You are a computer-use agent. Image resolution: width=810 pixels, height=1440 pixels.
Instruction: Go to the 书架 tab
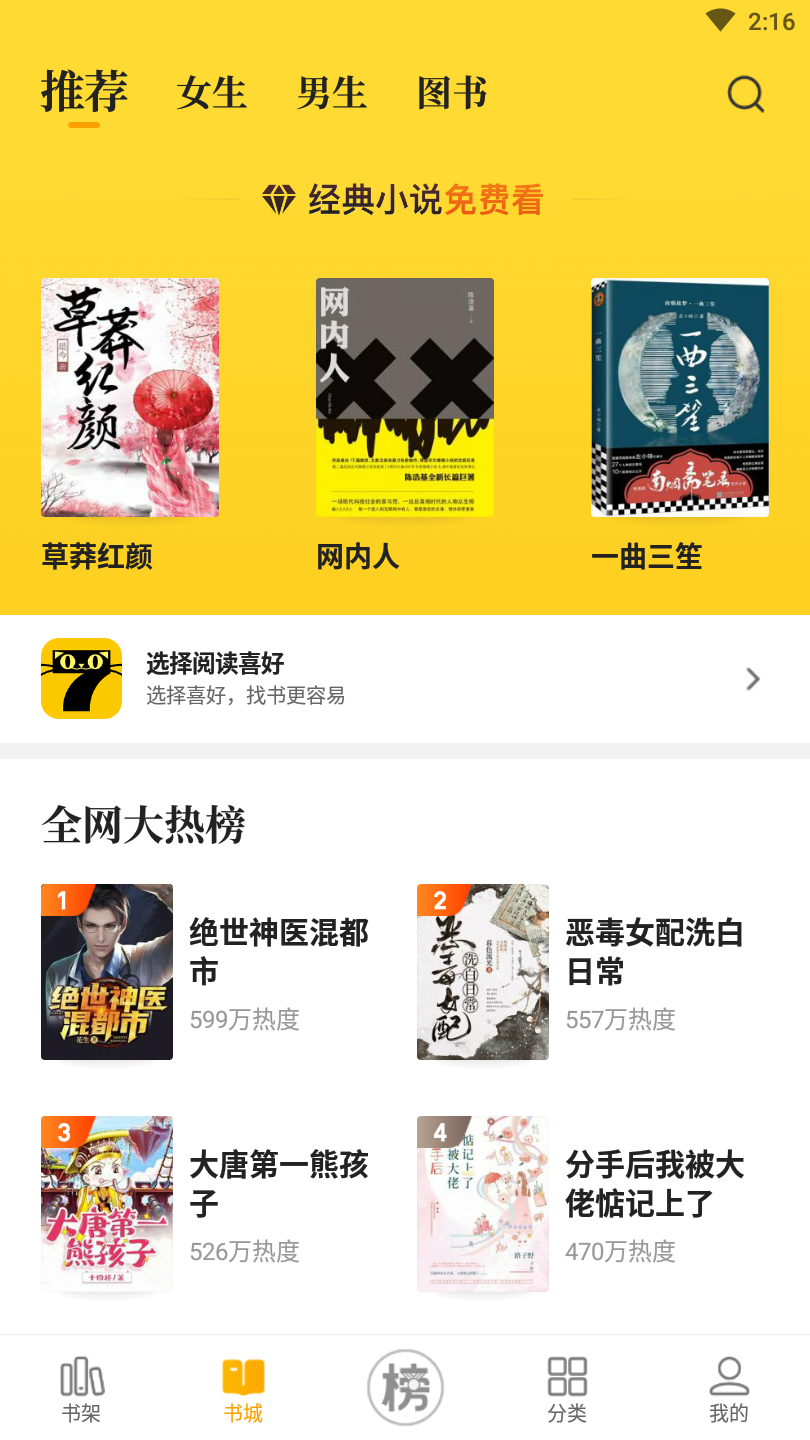(82, 1388)
